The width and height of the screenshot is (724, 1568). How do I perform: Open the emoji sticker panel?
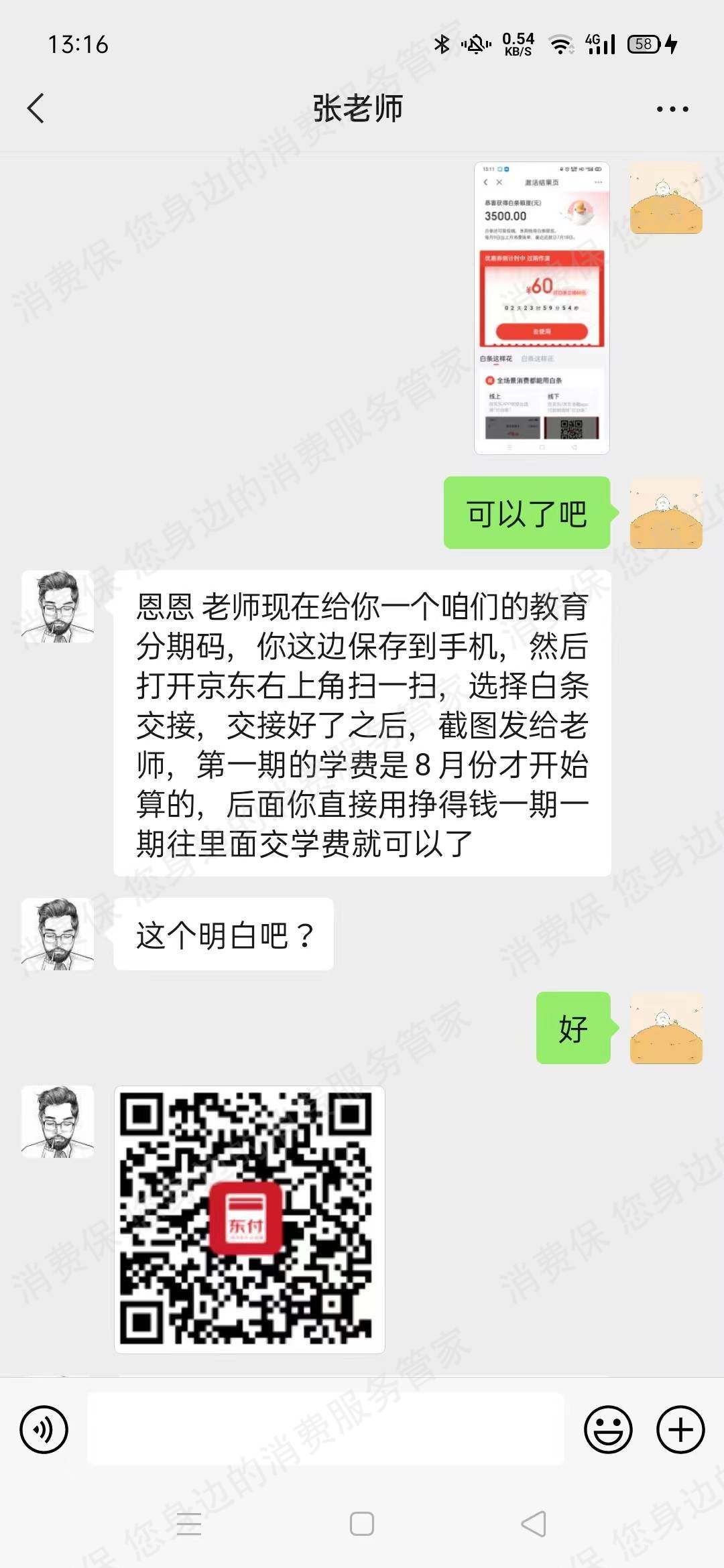click(608, 1429)
